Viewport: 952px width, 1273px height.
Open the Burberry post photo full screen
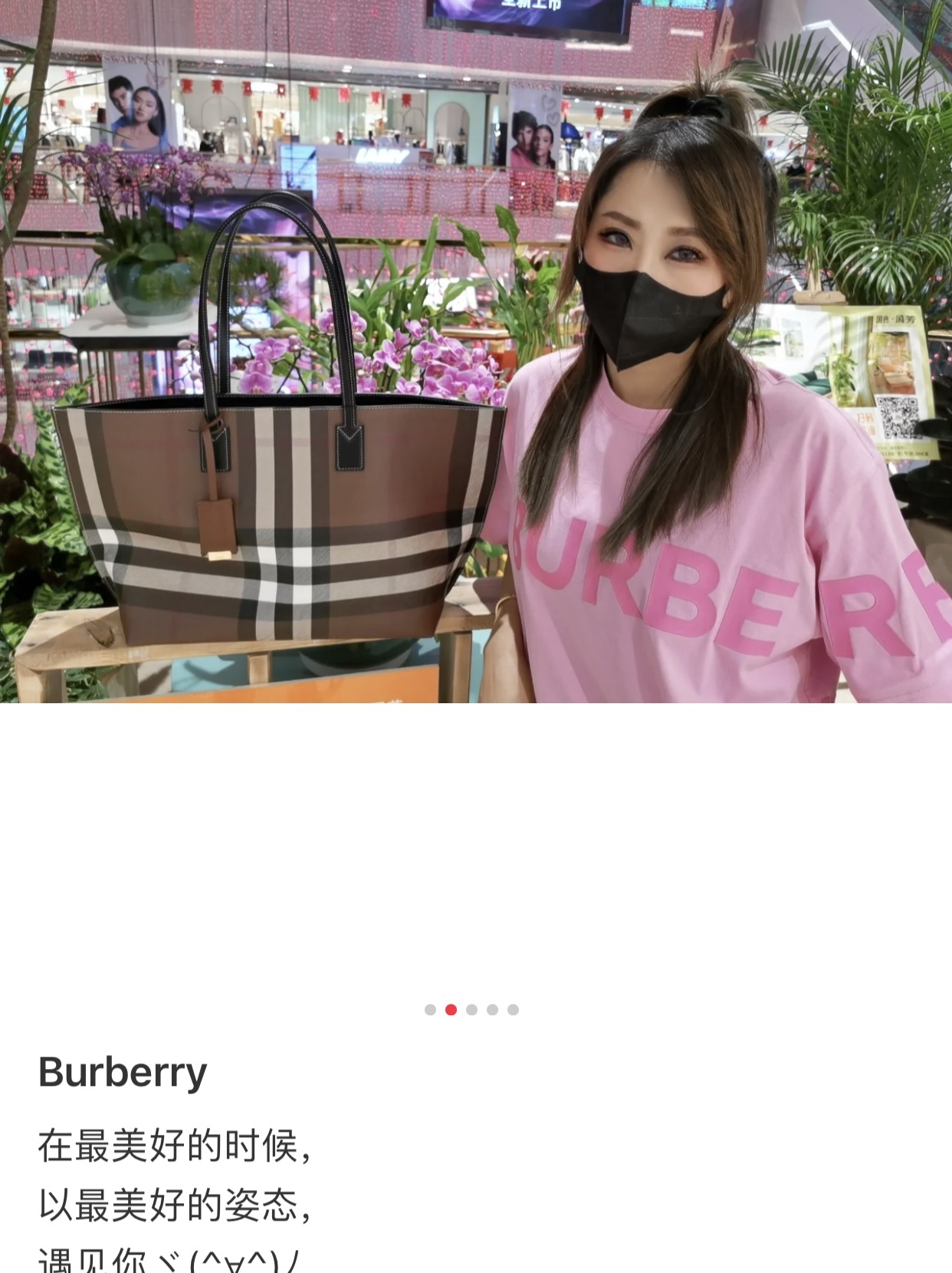click(475, 351)
